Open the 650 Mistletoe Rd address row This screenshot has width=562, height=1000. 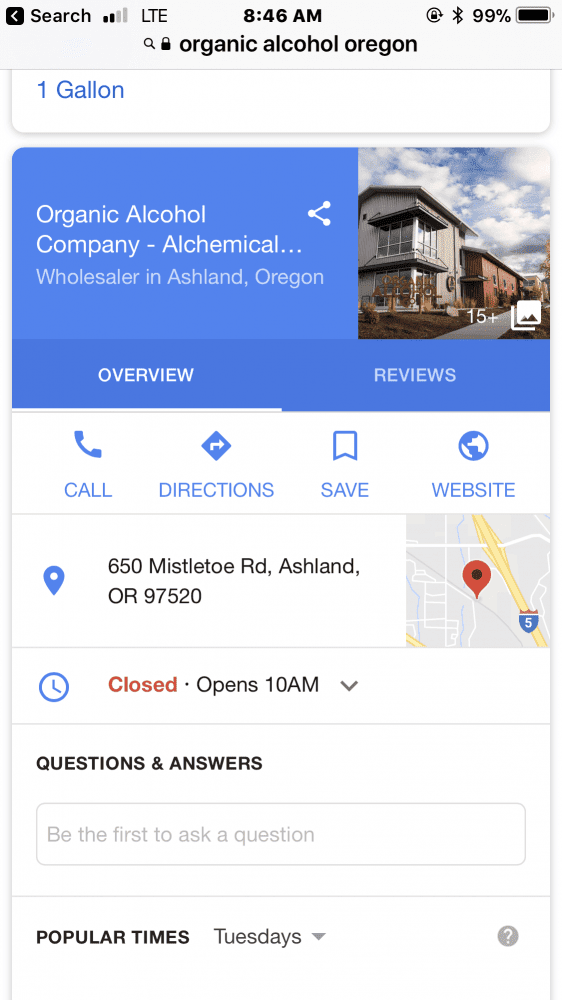[209, 581]
